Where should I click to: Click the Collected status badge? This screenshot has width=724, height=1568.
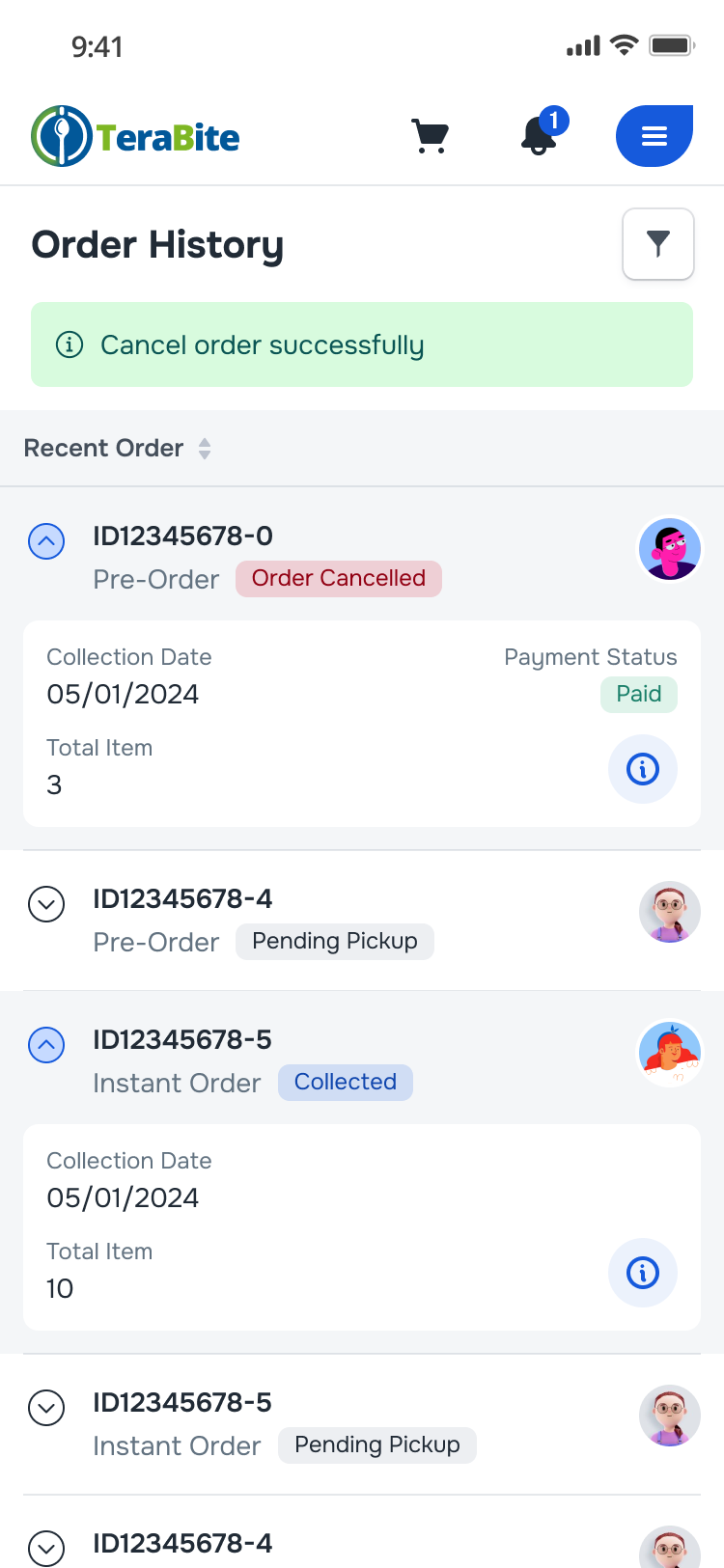345,1082
